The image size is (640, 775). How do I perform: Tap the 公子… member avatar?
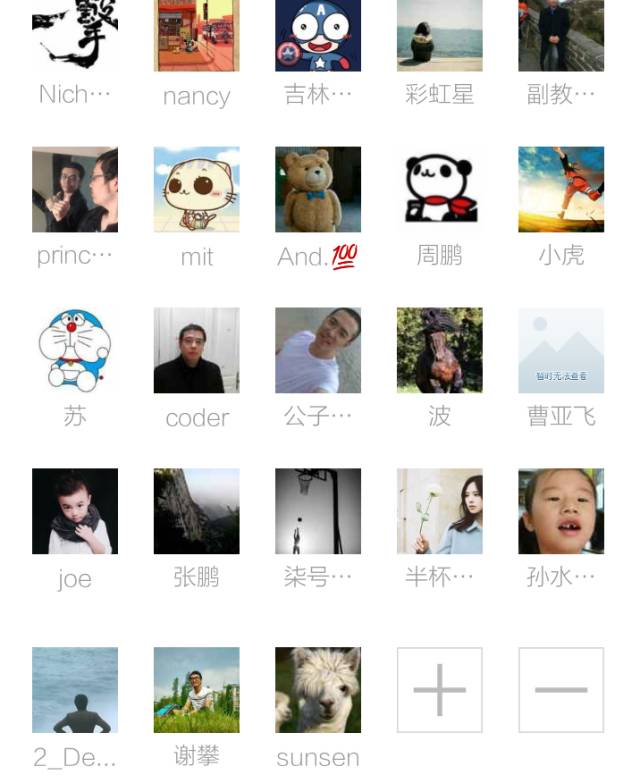318,350
